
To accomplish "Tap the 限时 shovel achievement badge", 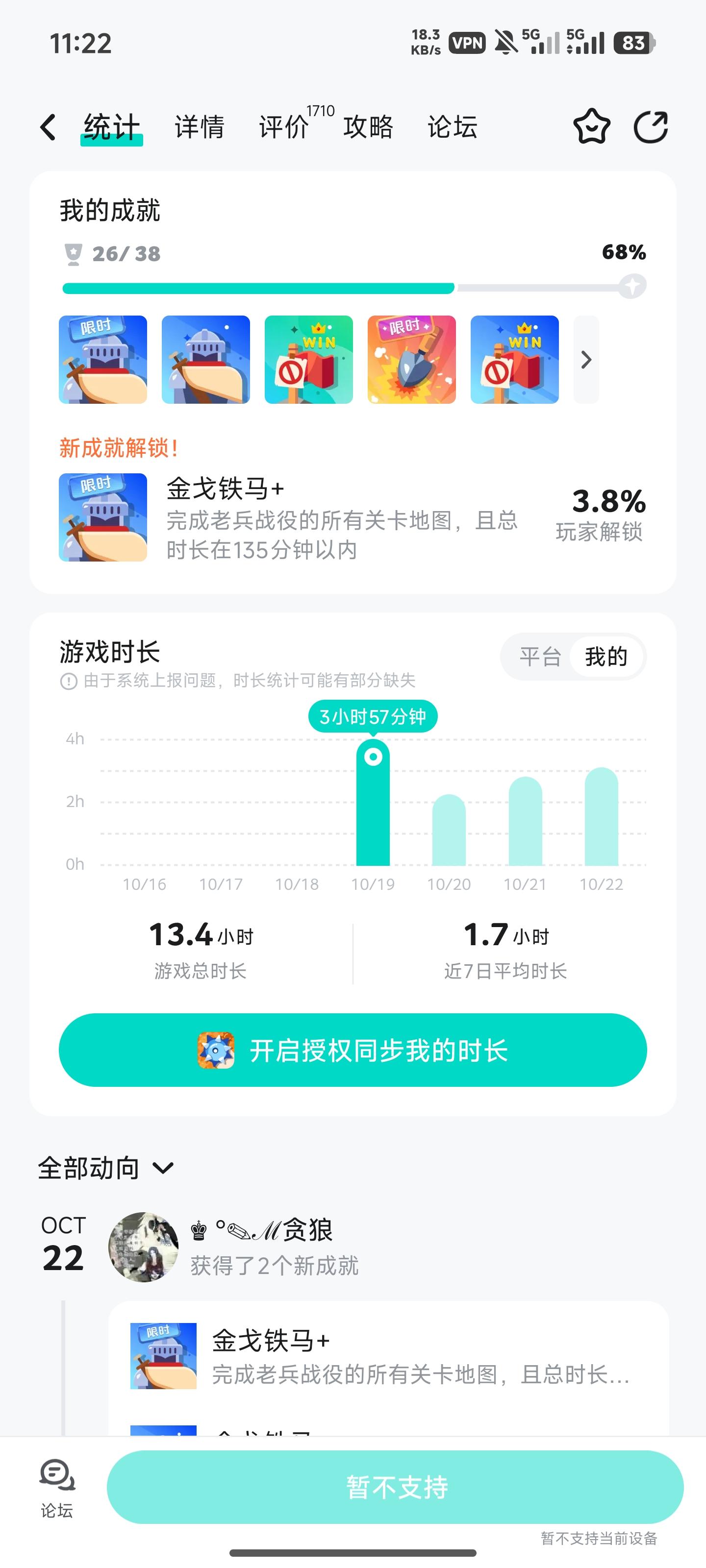I will [411, 359].
